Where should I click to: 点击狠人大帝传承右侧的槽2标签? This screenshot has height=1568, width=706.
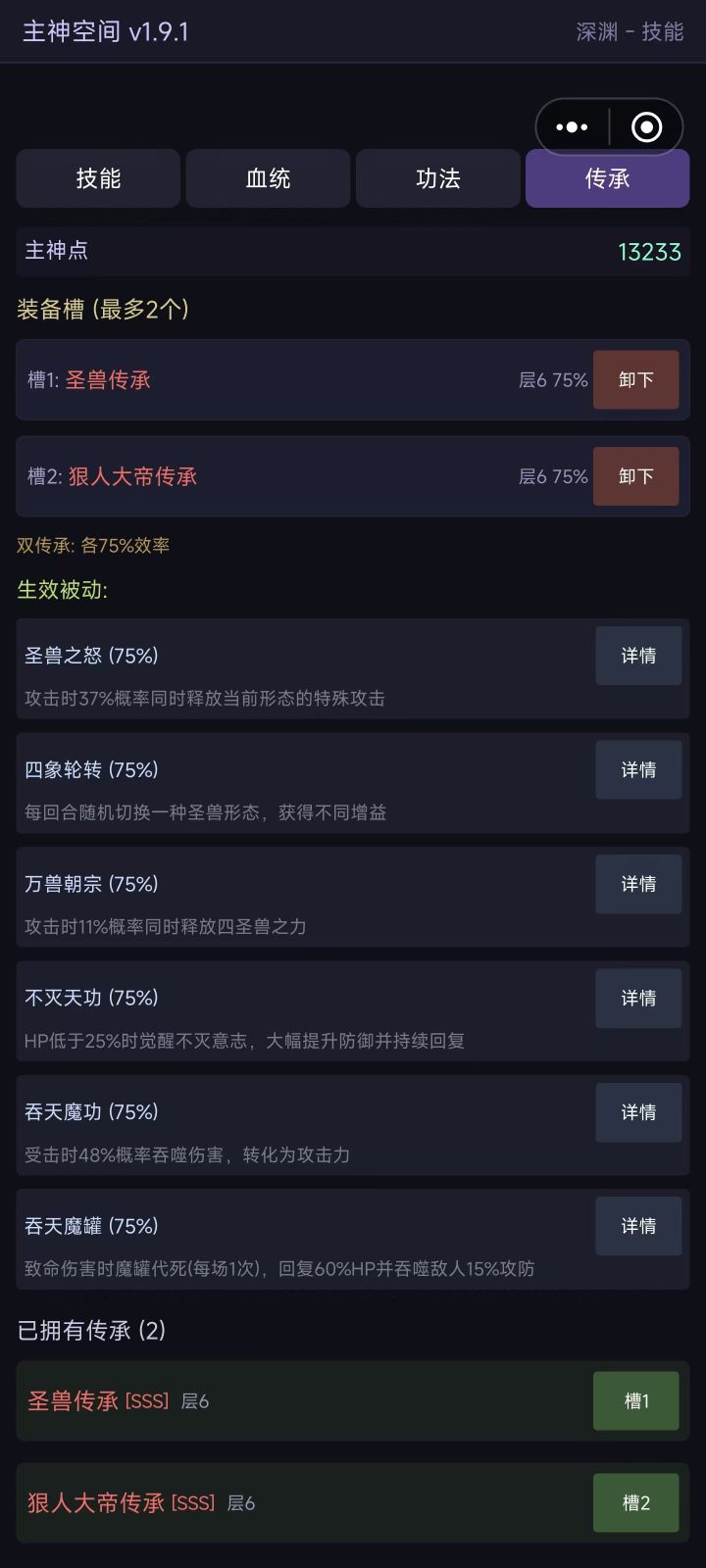(635, 1502)
